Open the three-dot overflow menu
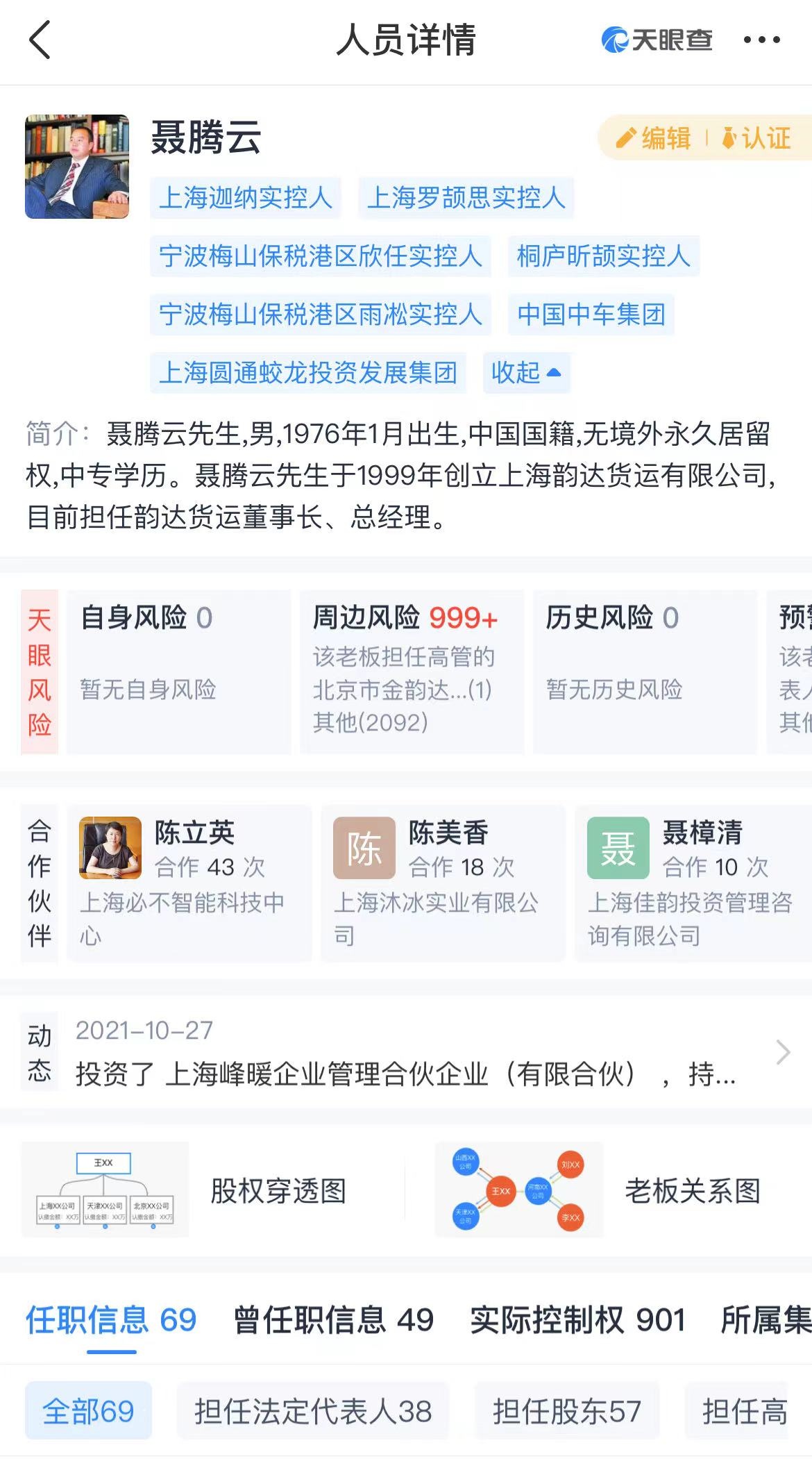The image size is (812, 1468). pyautogui.click(x=761, y=40)
